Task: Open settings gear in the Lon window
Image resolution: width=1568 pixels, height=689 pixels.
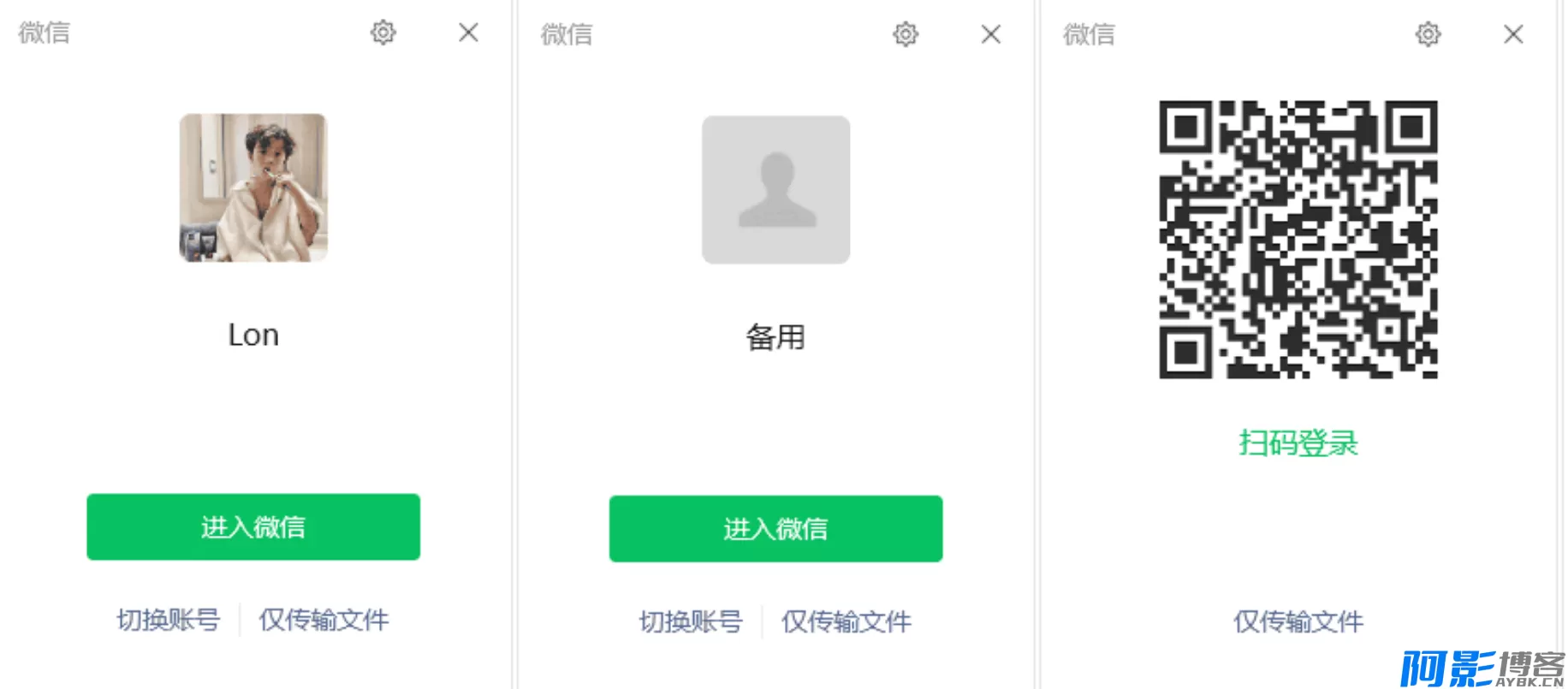Action: click(383, 33)
